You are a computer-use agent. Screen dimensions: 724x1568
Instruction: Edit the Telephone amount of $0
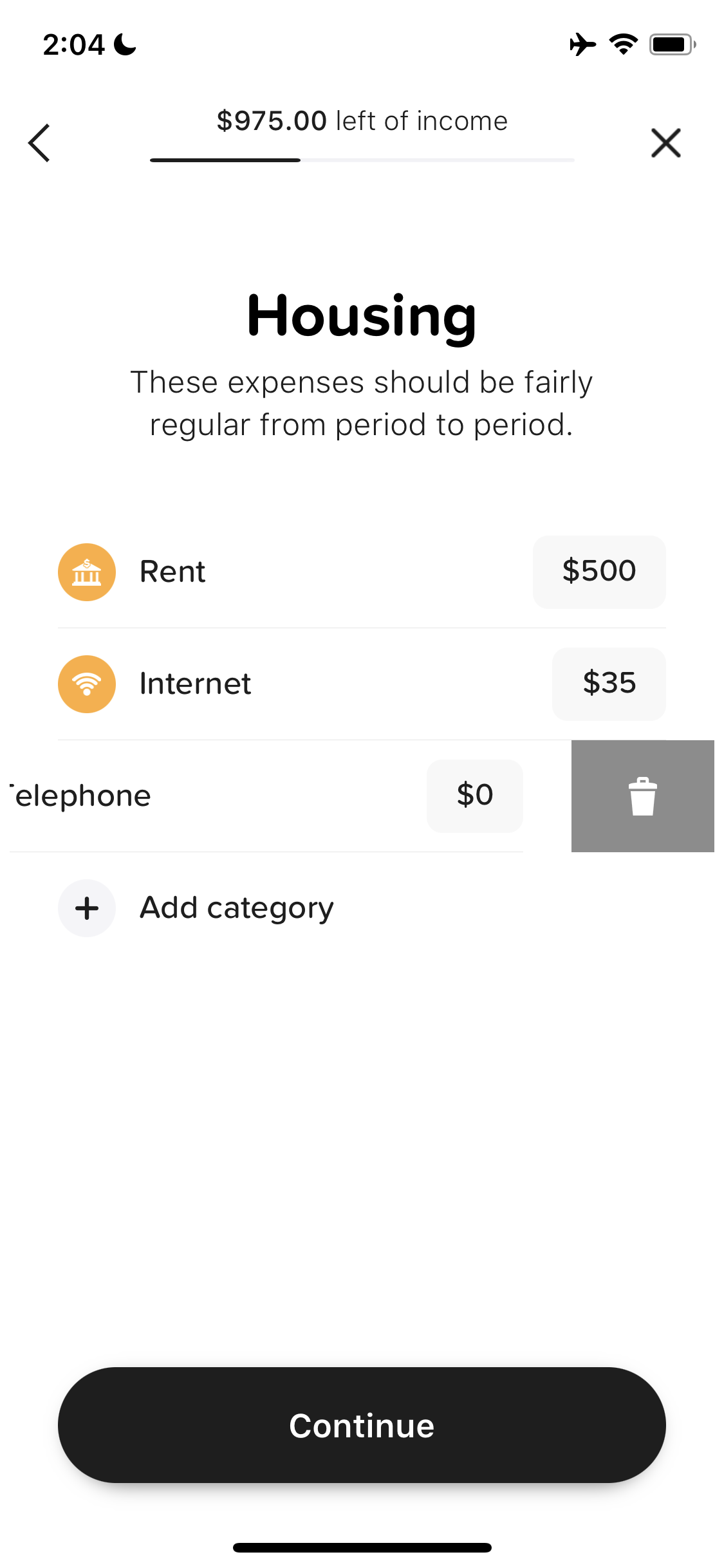pyautogui.click(x=474, y=796)
